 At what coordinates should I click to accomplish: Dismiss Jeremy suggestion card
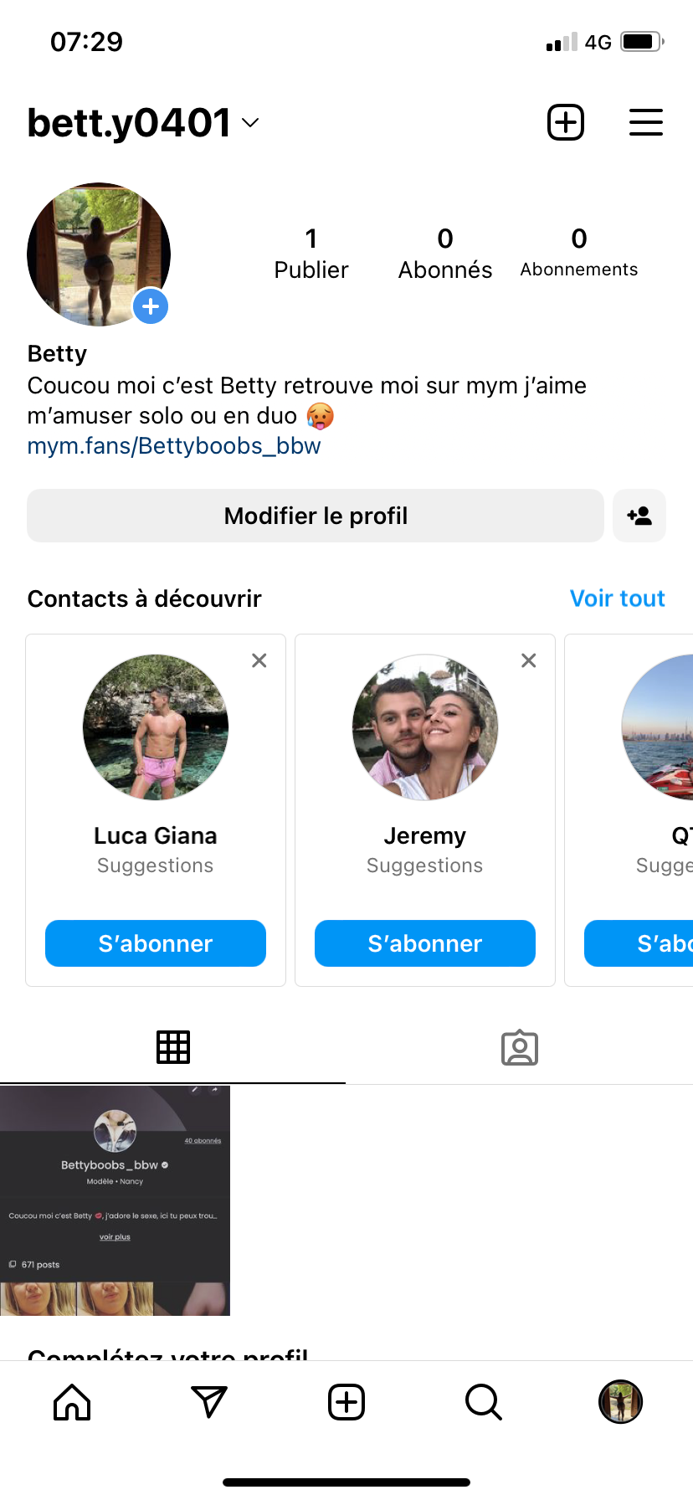pos(529,660)
